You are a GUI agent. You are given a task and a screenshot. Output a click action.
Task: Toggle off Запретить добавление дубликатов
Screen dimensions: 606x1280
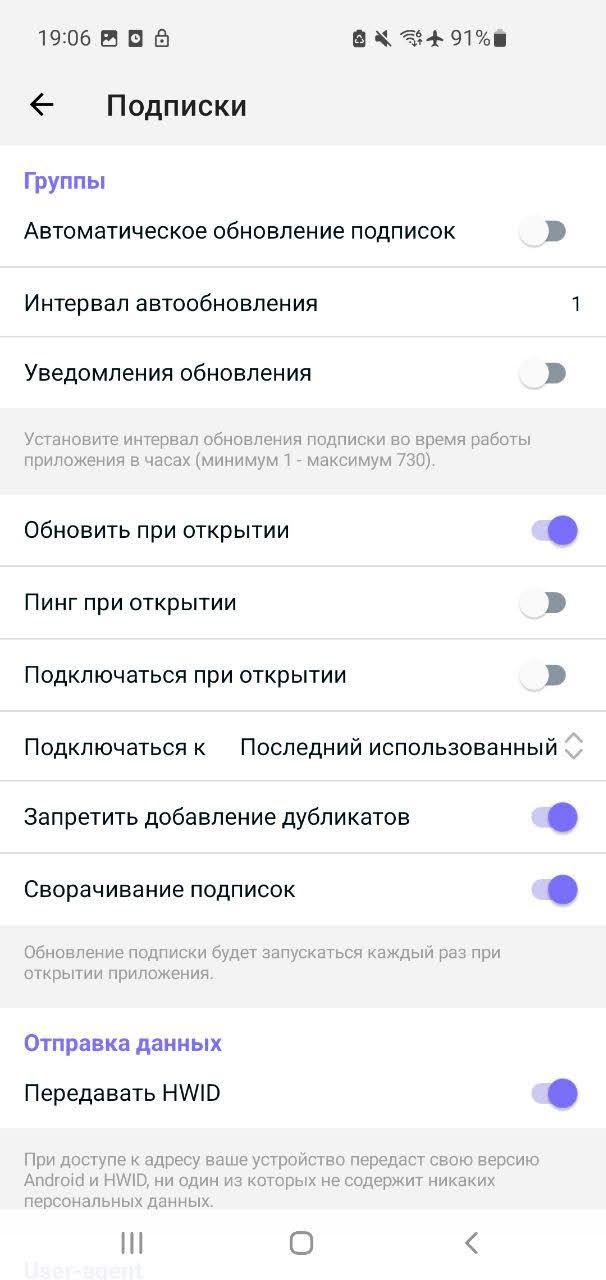click(x=554, y=817)
